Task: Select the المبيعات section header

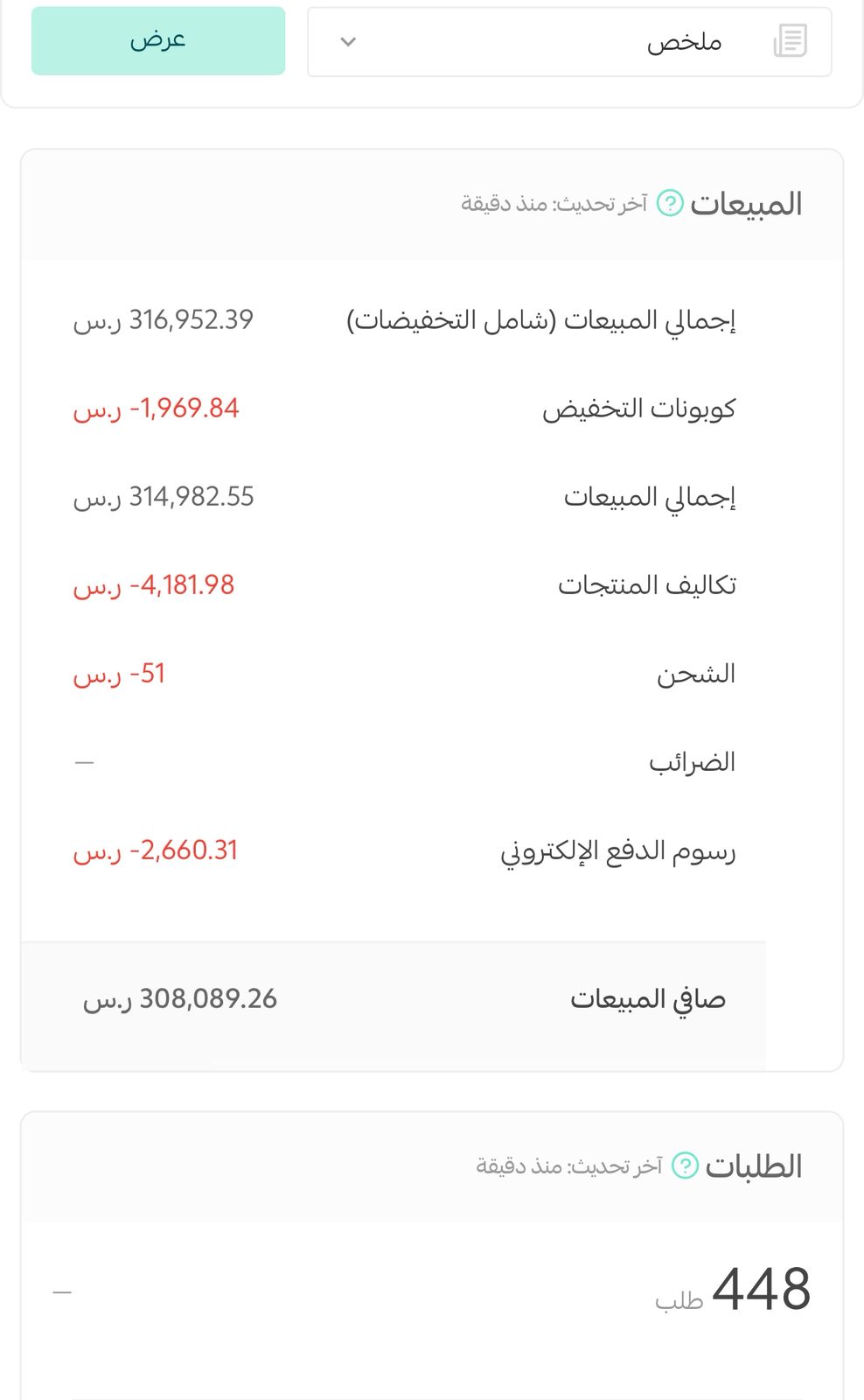Action: (x=749, y=201)
